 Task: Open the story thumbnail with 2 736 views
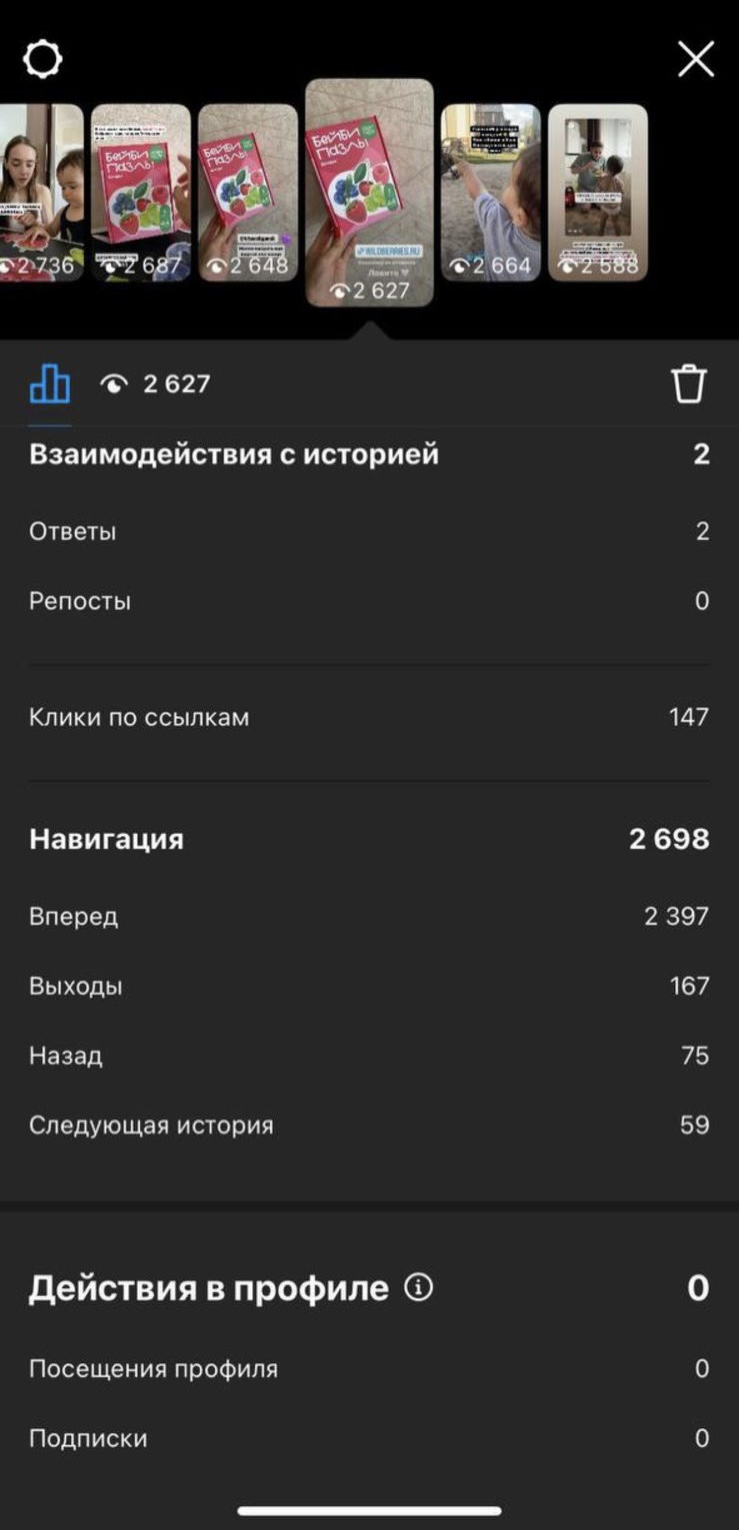41,192
